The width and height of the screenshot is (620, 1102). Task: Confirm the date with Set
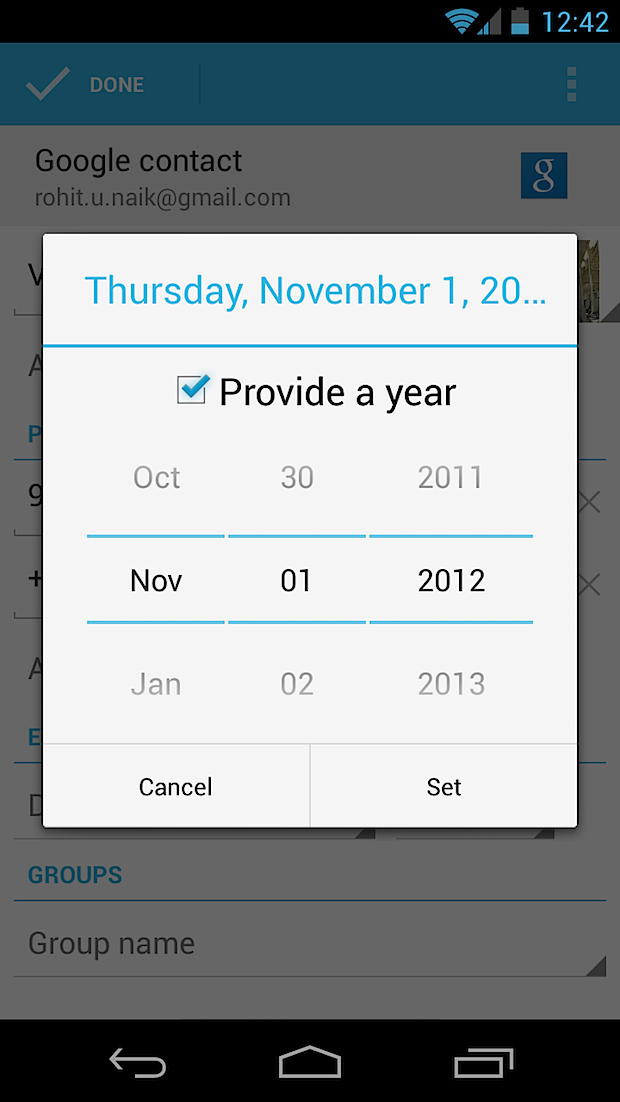coord(444,787)
